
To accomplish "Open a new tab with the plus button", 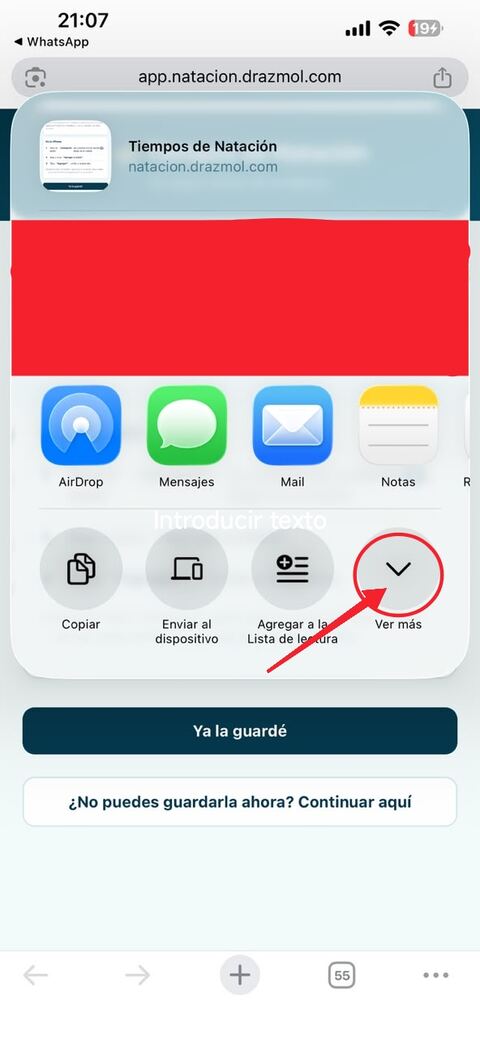I will (240, 974).
